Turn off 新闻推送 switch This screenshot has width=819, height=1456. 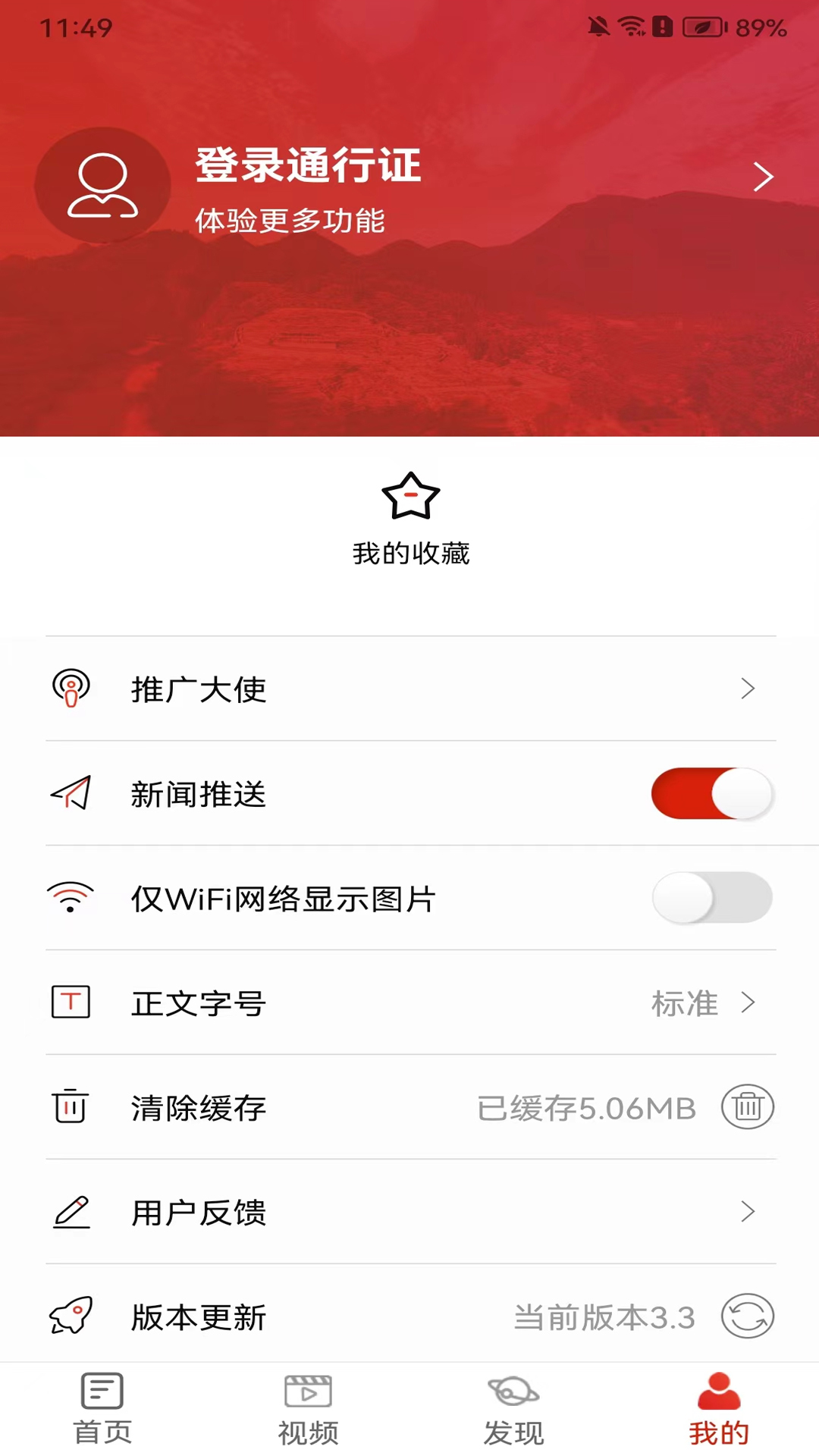711,794
